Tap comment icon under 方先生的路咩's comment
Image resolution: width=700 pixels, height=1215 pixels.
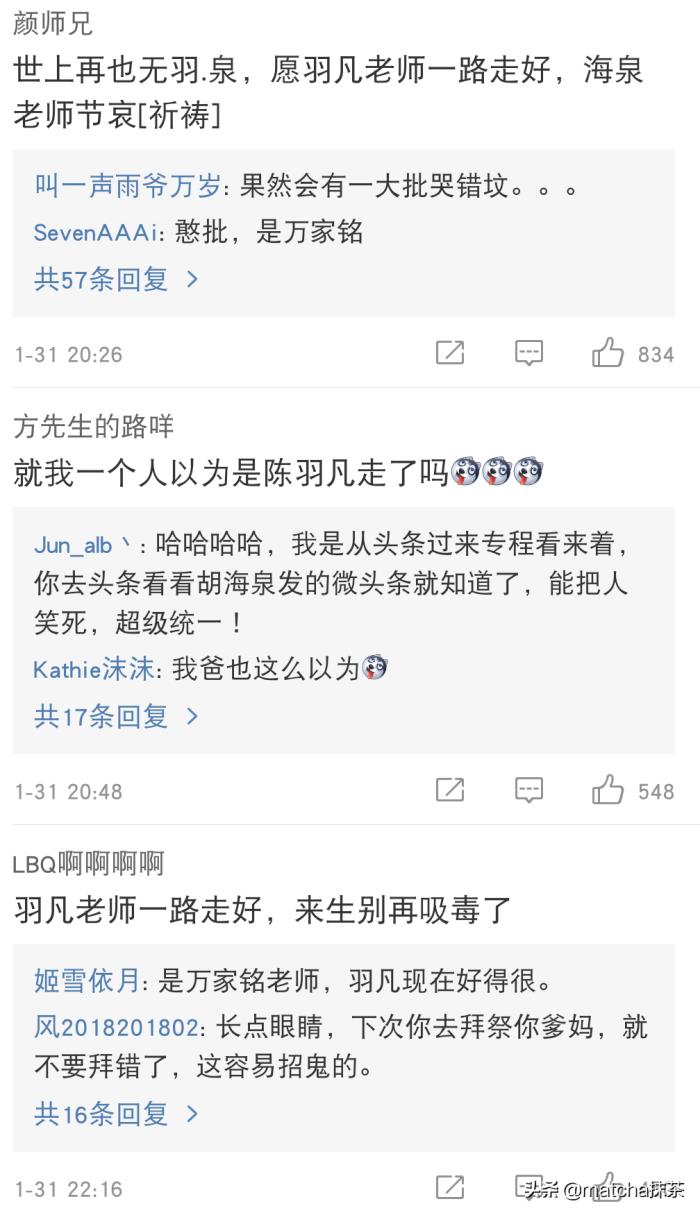click(529, 791)
